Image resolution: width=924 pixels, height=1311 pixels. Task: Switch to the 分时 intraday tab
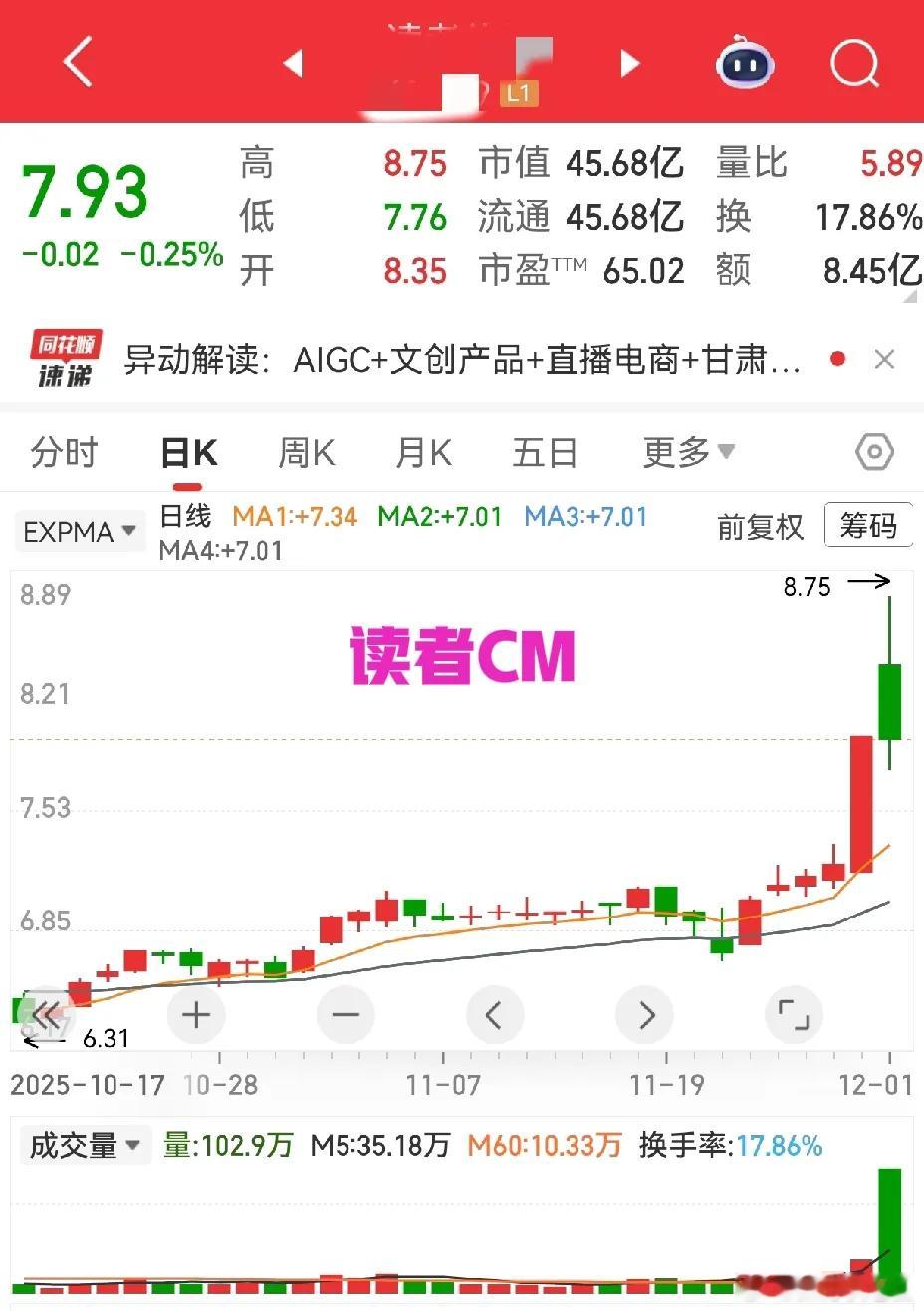click(x=64, y=451)
